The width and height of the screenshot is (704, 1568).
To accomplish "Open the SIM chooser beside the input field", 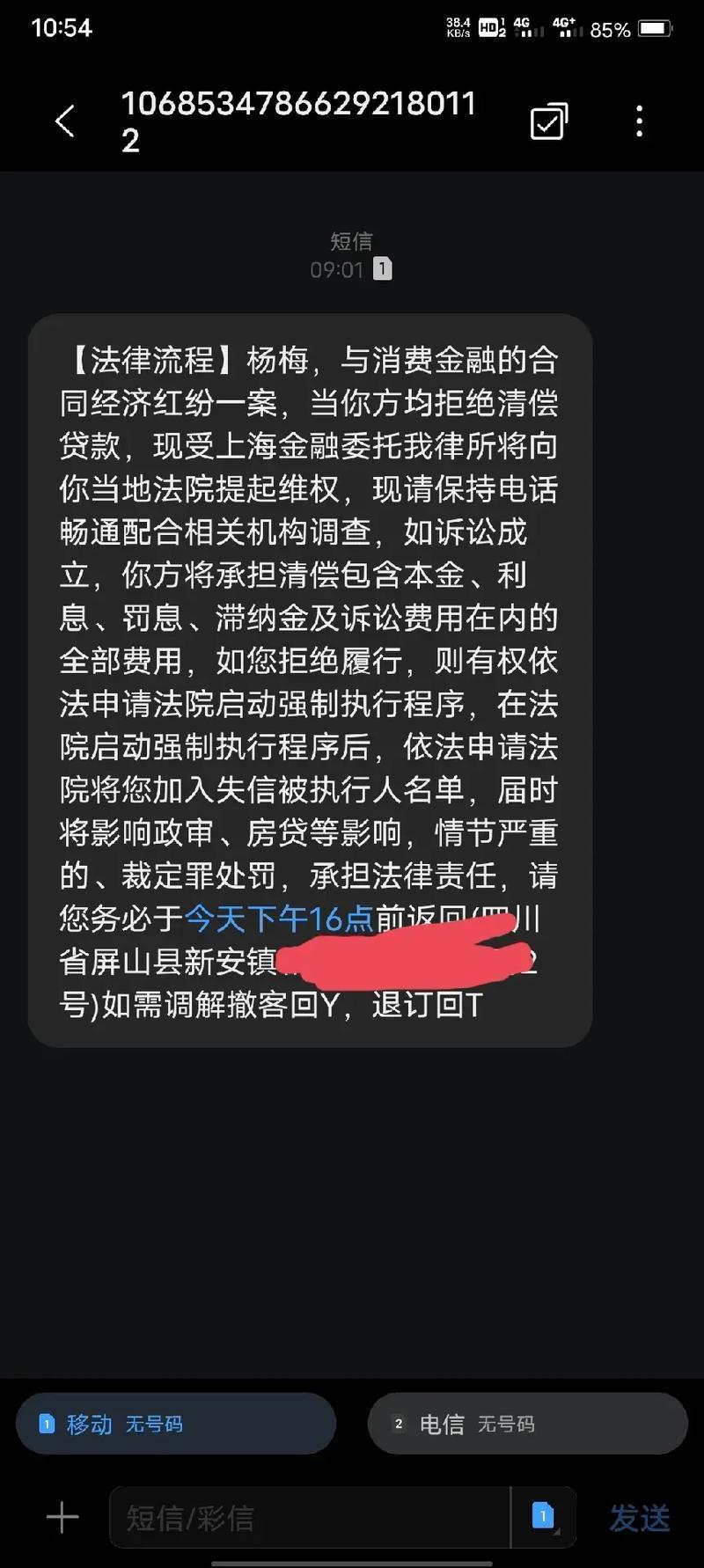I will pos(544,1515).
